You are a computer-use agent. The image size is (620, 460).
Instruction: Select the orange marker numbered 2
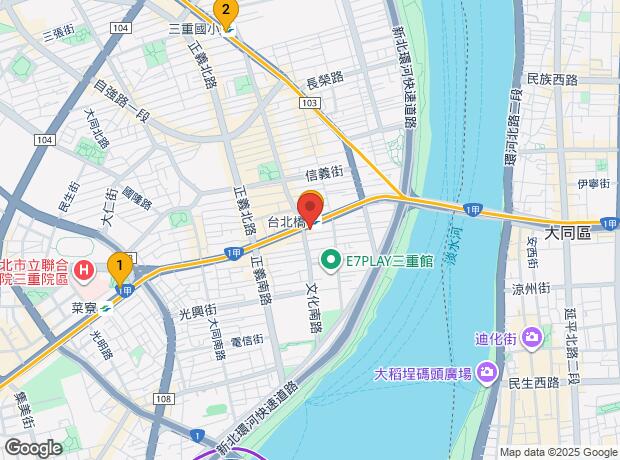(227, 12)
